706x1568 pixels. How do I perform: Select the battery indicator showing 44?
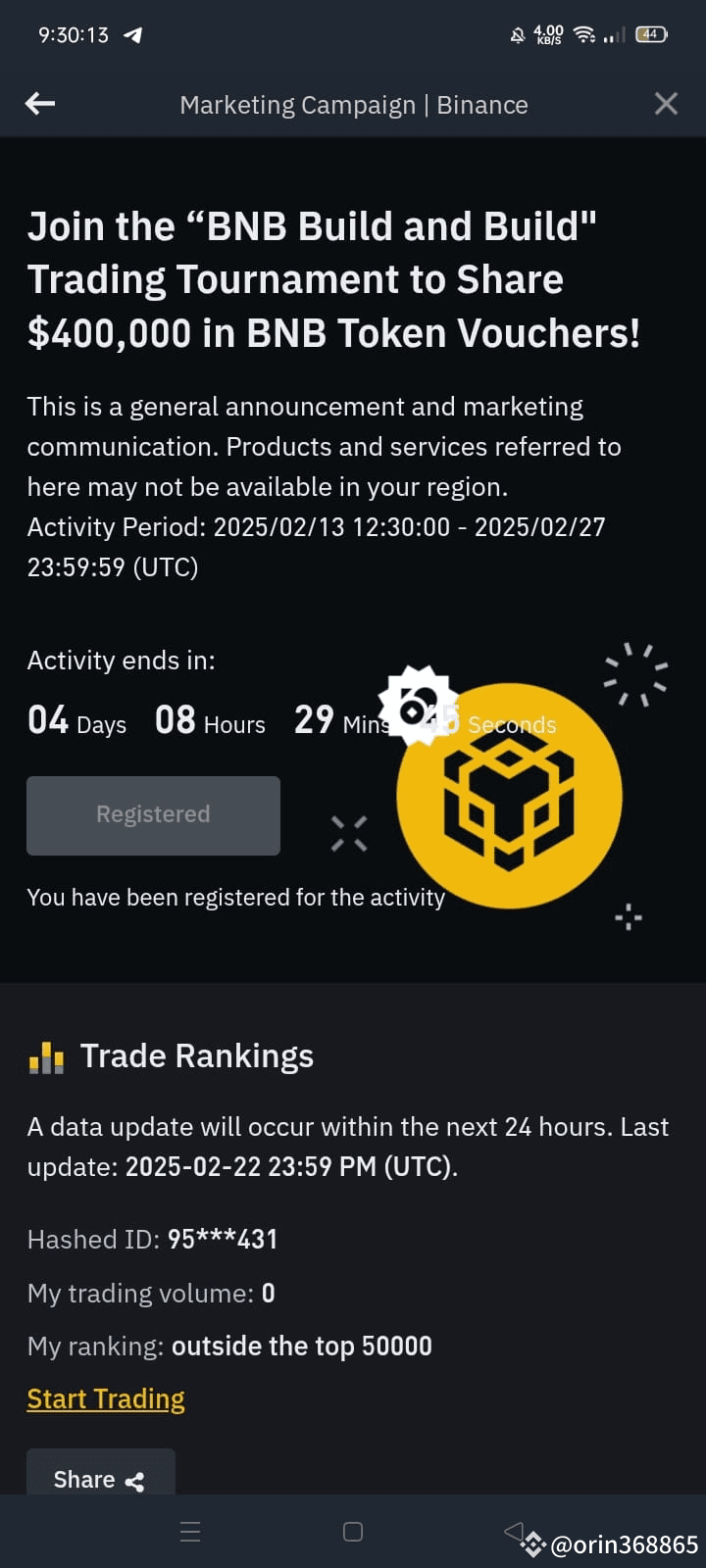point(651,32)
